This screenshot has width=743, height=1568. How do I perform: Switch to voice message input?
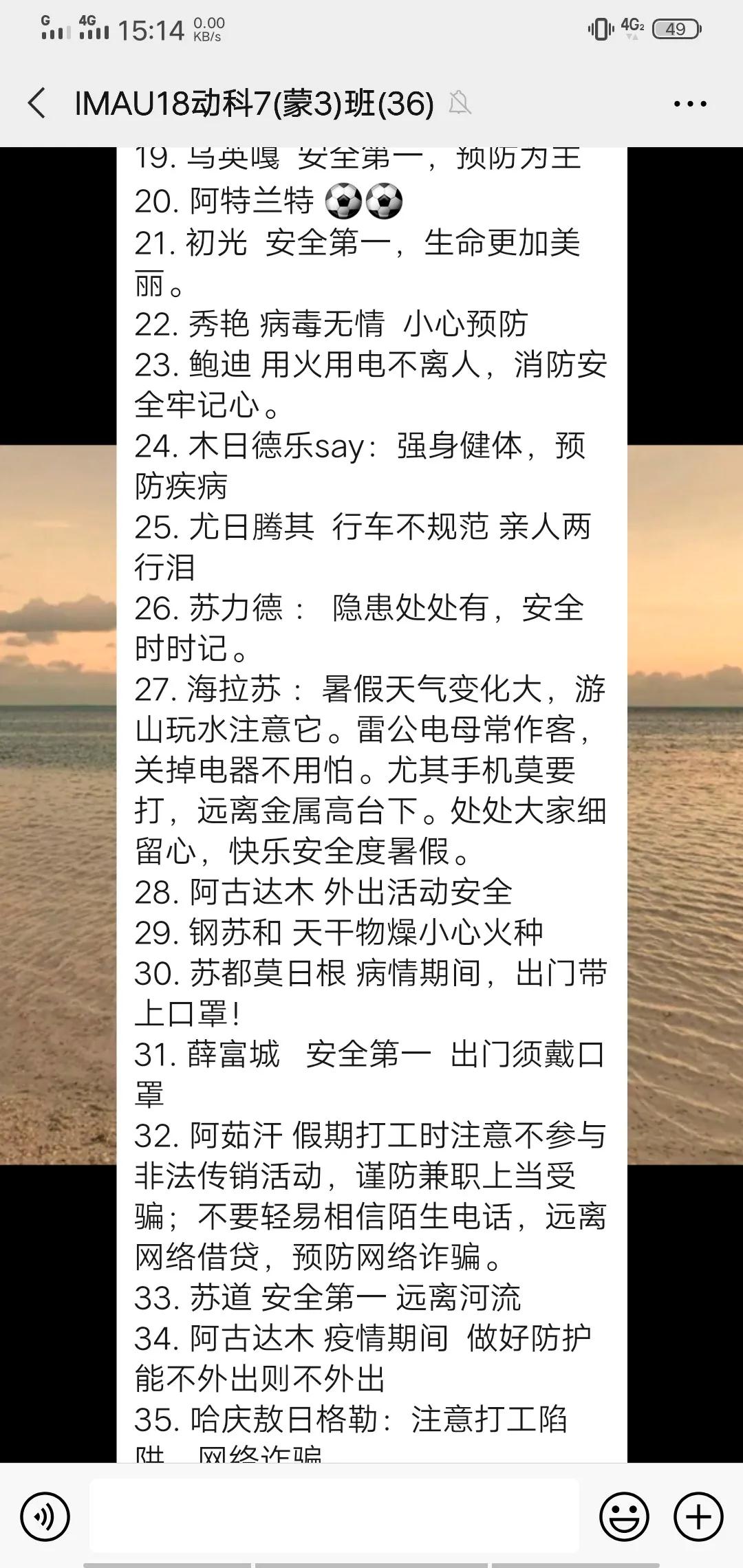[x=45, y=1516]
